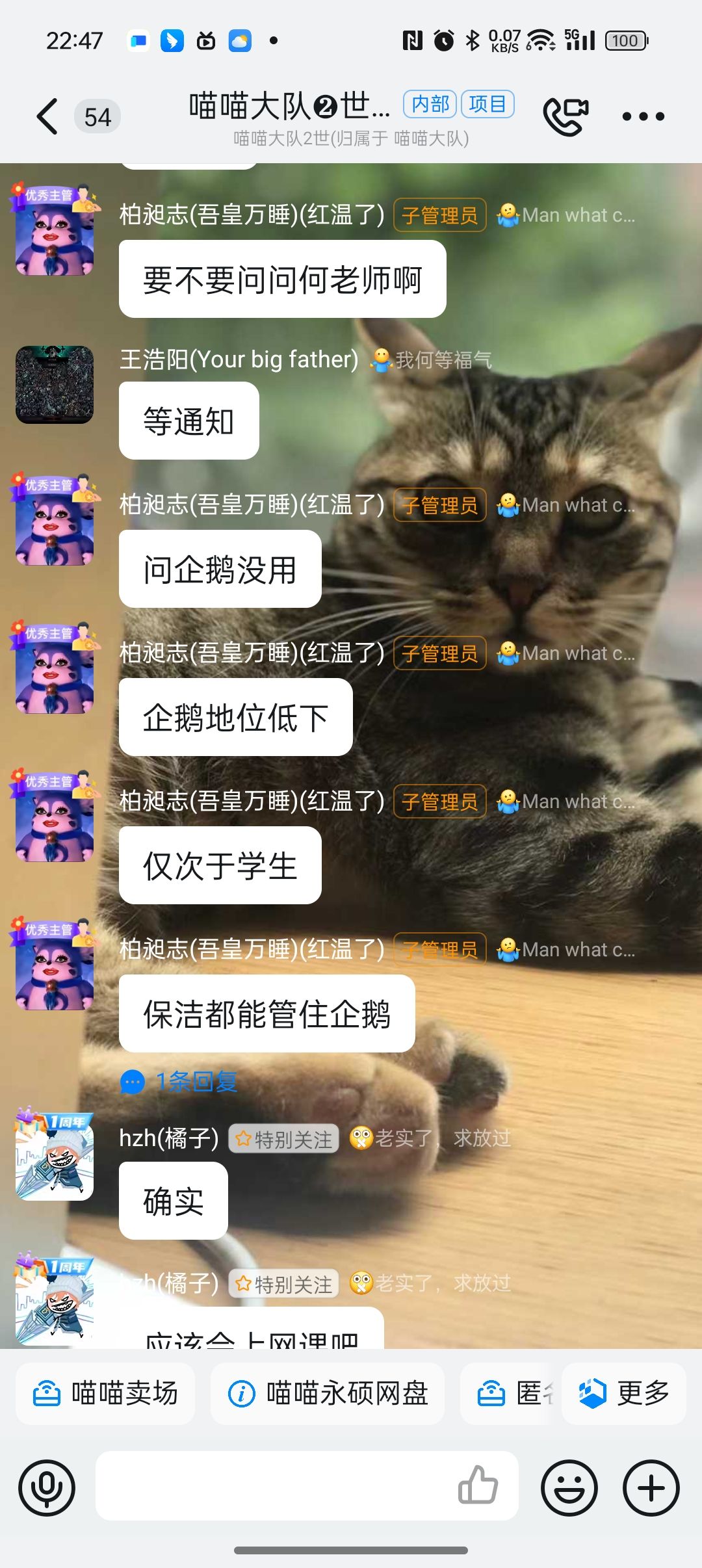Switch to voice message input
This screenshot has height=1568, width=702.
[47, 1487]
